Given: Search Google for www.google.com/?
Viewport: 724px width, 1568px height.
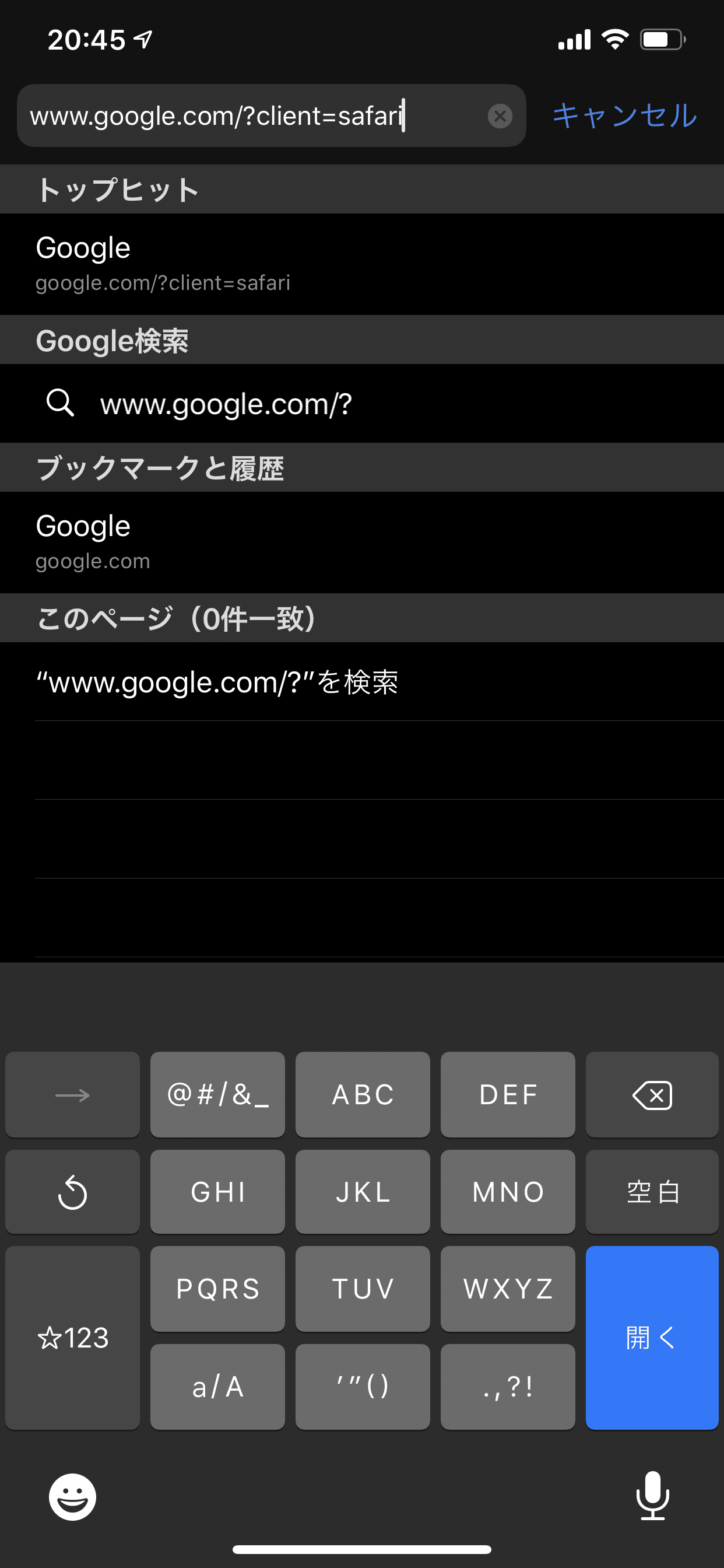Looking at the screenshot, I should click(x=362, y=404).
